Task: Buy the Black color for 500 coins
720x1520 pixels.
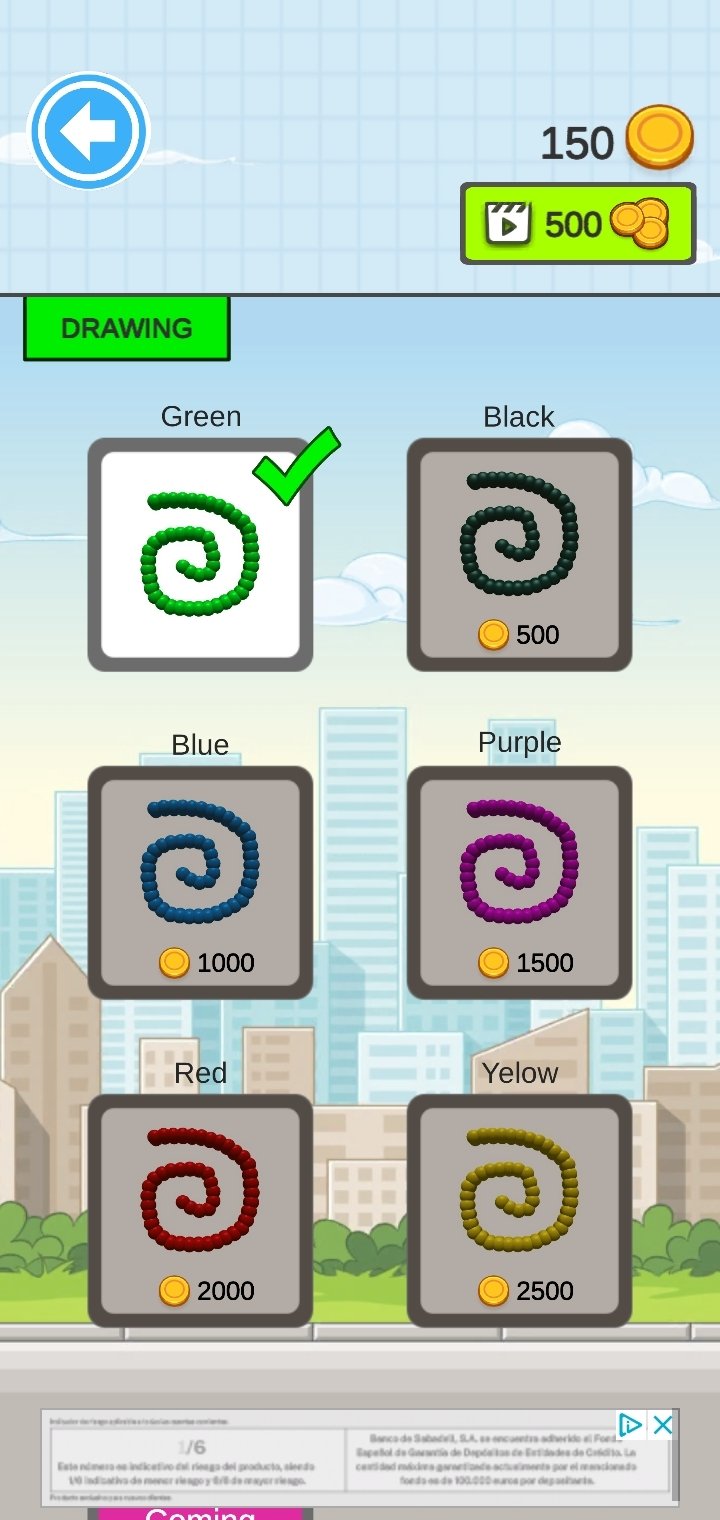Action: [x=519, y=554]
